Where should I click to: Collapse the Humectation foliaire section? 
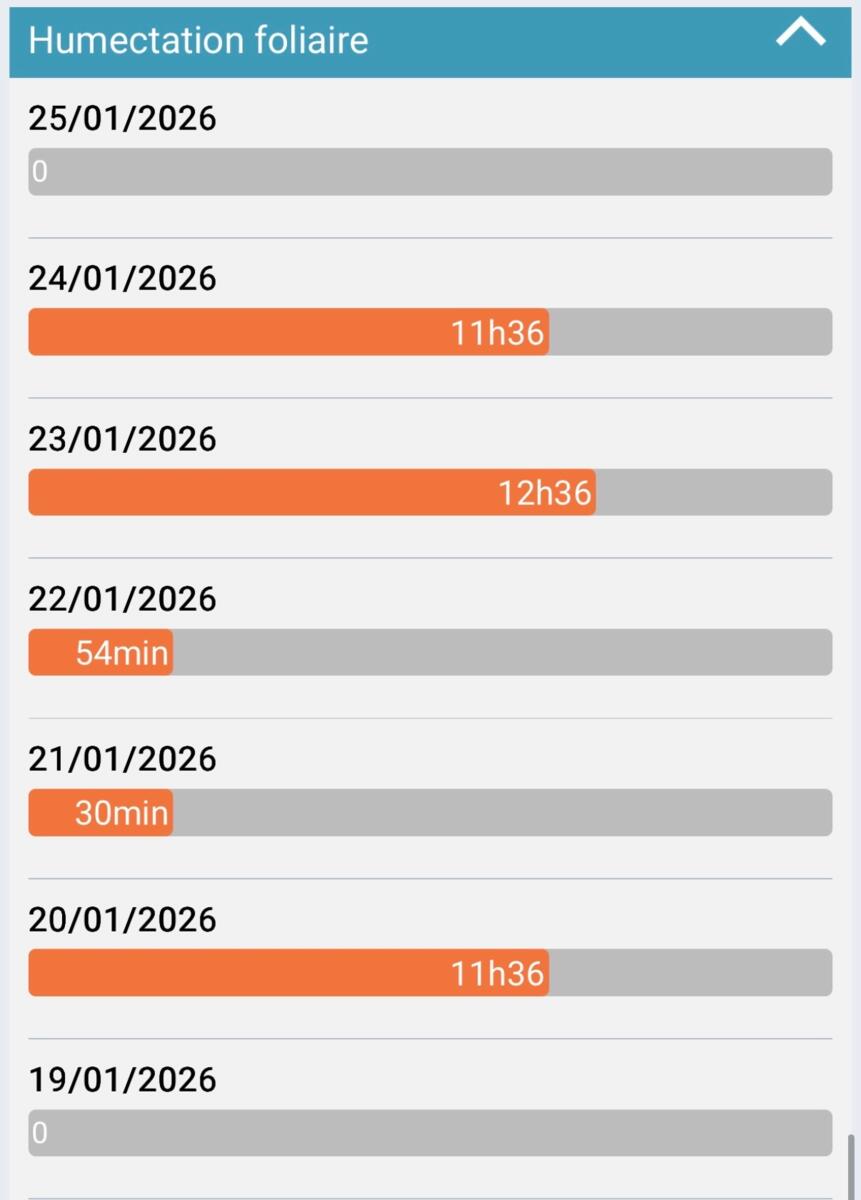[801, 36]
